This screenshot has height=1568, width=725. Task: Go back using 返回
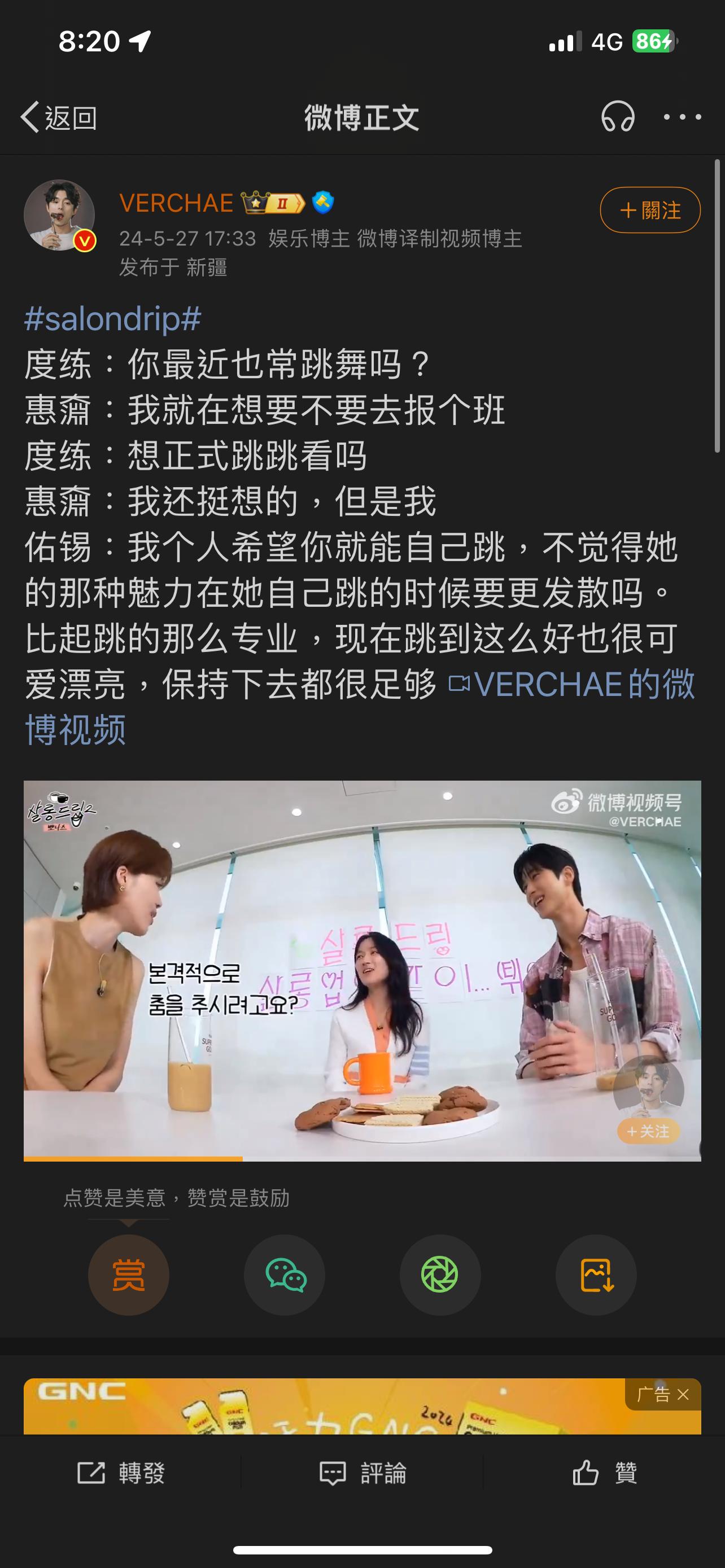point(58,117)
